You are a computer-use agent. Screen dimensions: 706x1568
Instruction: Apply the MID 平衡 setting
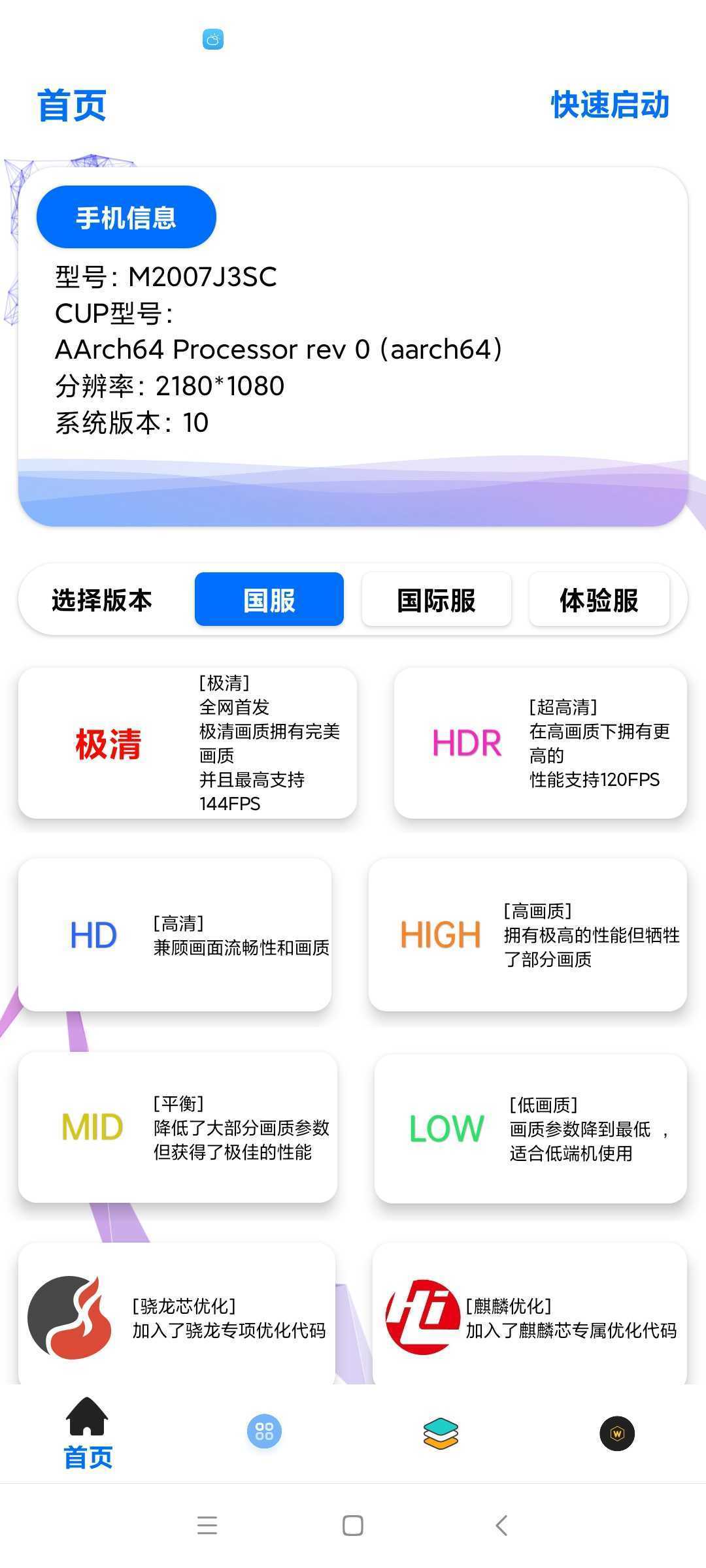[x=178, y=1127]
